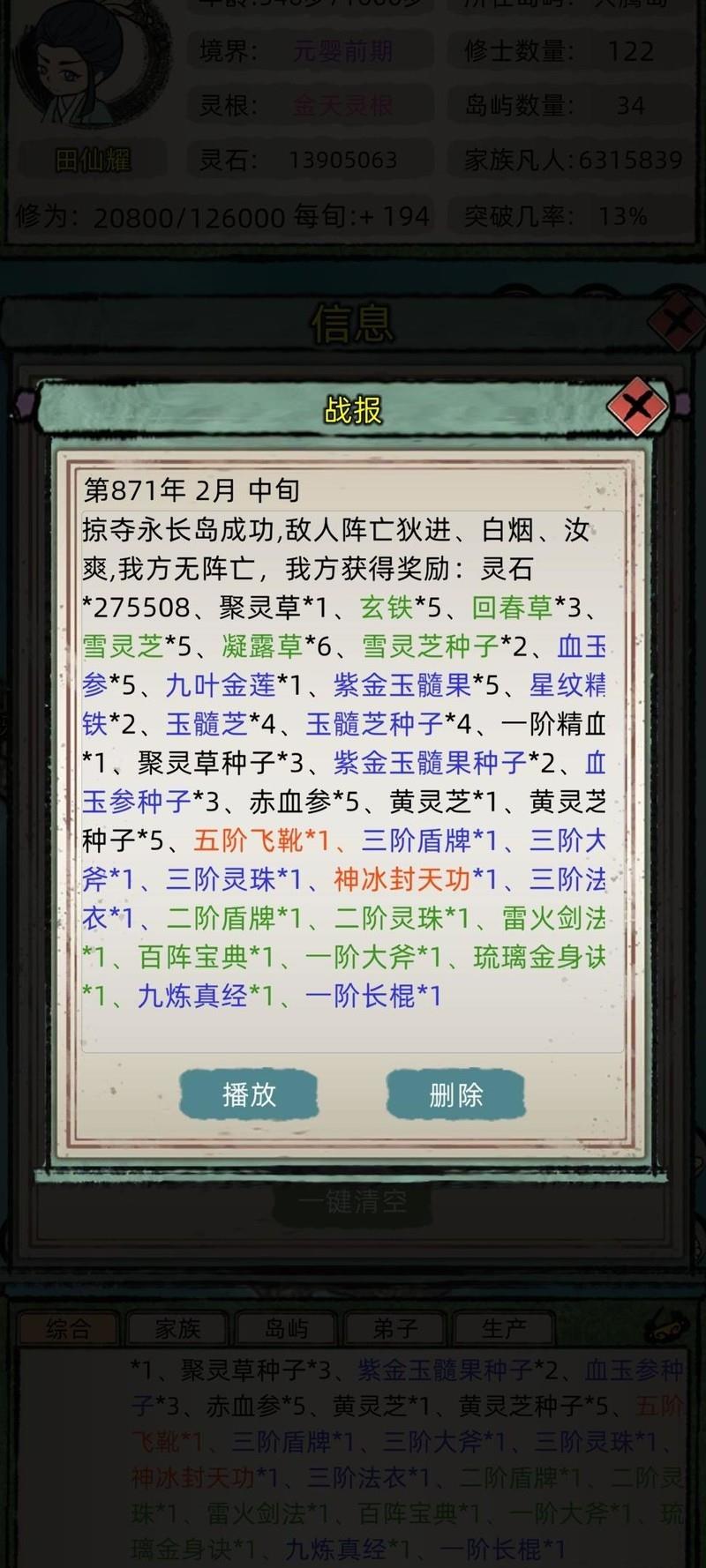
Task: Close the 战报 battle report dialog
Action: [x=637, y=407]
